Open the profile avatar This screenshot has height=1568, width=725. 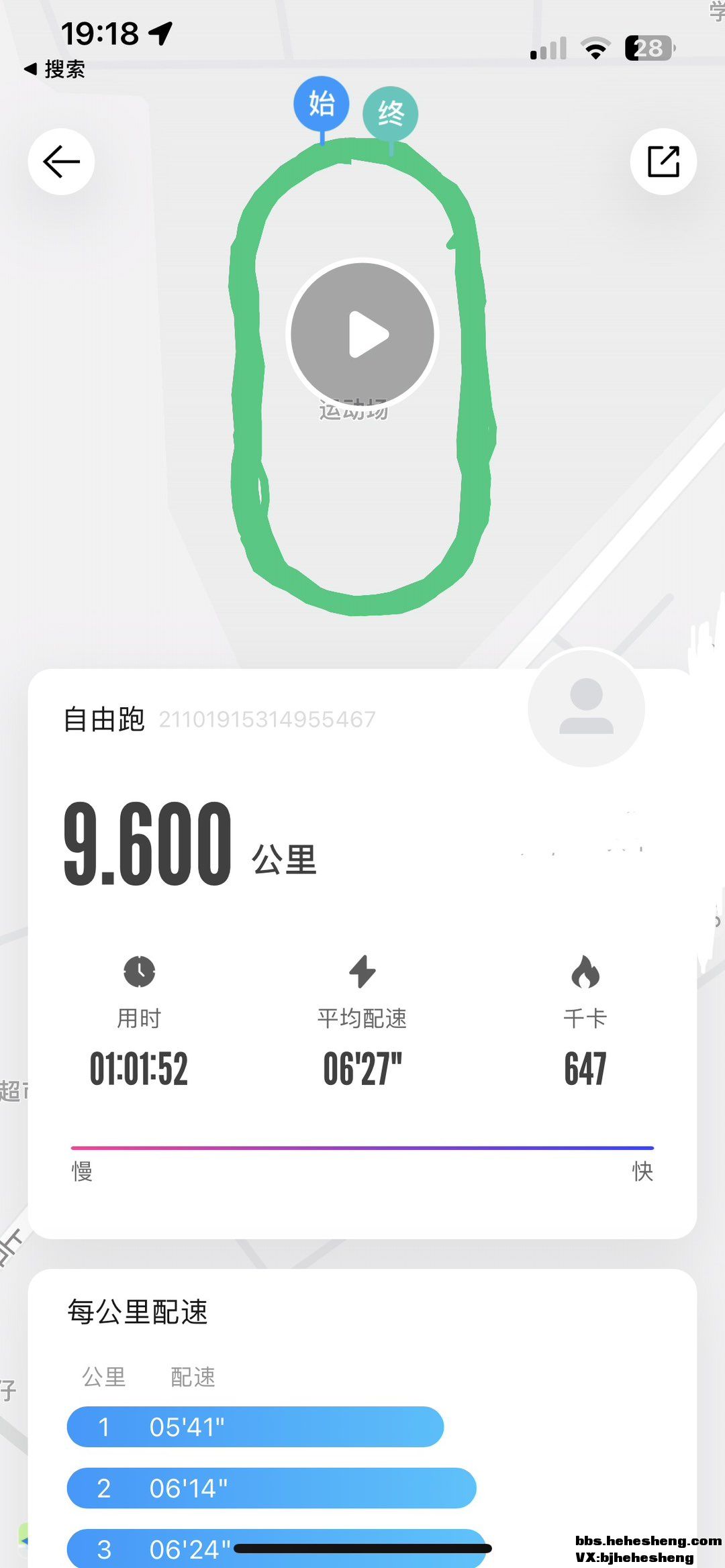586,709
